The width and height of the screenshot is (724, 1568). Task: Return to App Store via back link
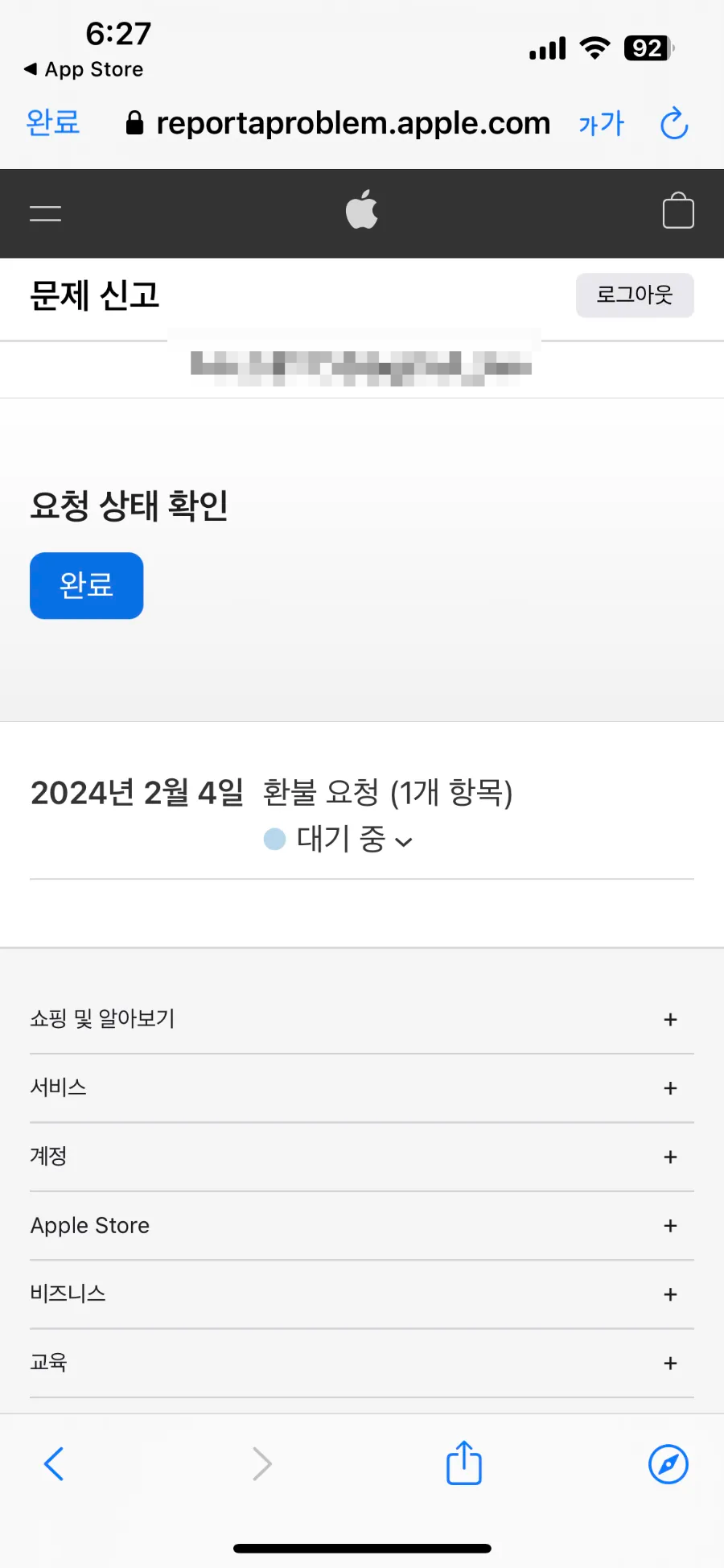tap(84, 69)
